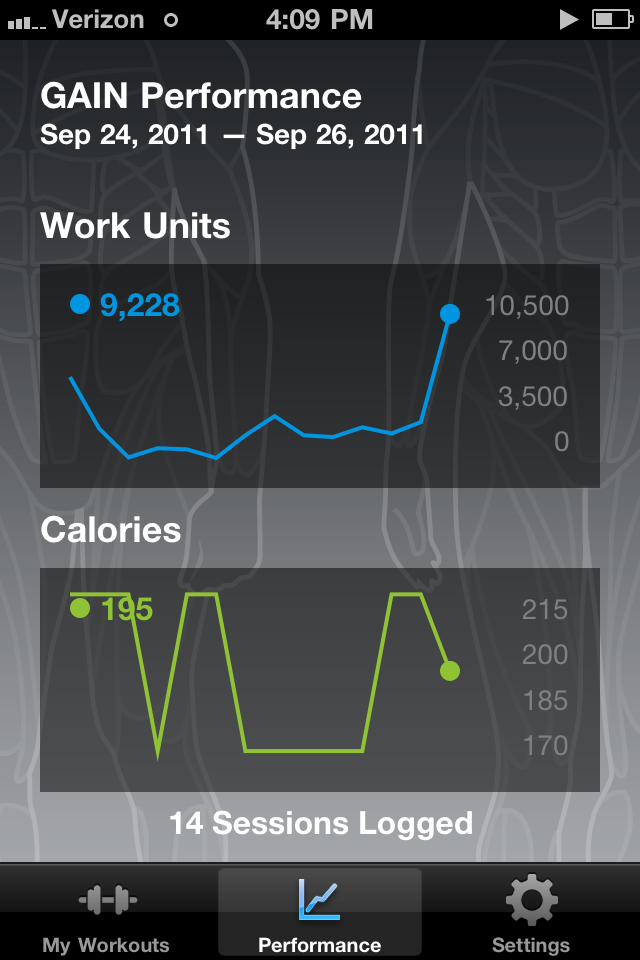Image resolution: width=640 pixels, height=960 pixels.
Task: Open the Settings tab
Action: pos(531,913)
